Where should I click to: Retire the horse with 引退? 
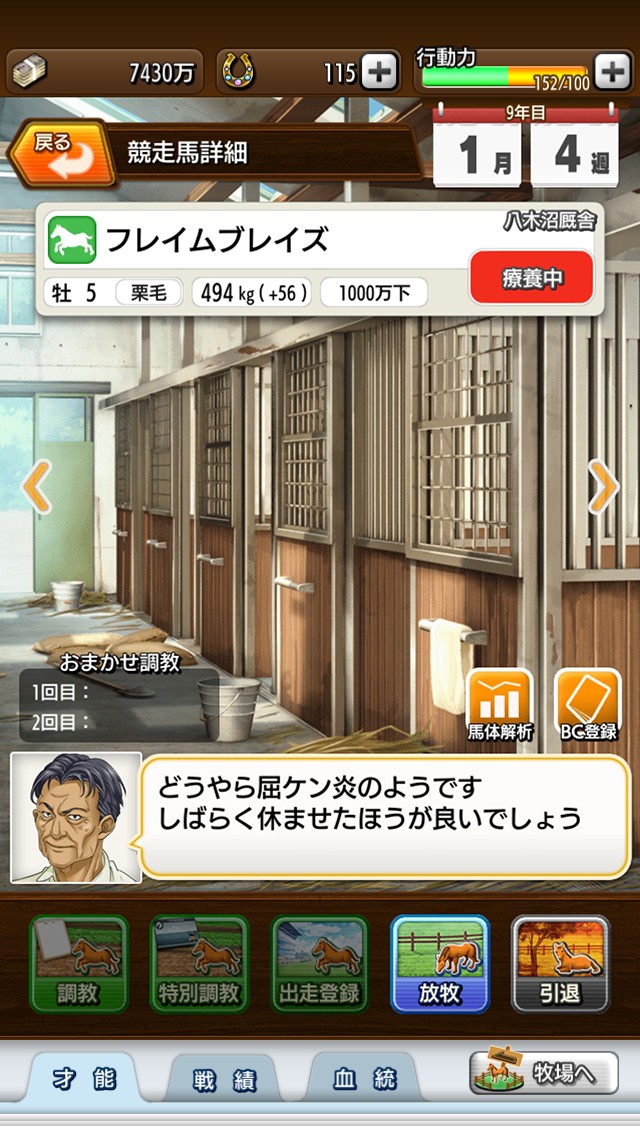[x=561, y=964]
